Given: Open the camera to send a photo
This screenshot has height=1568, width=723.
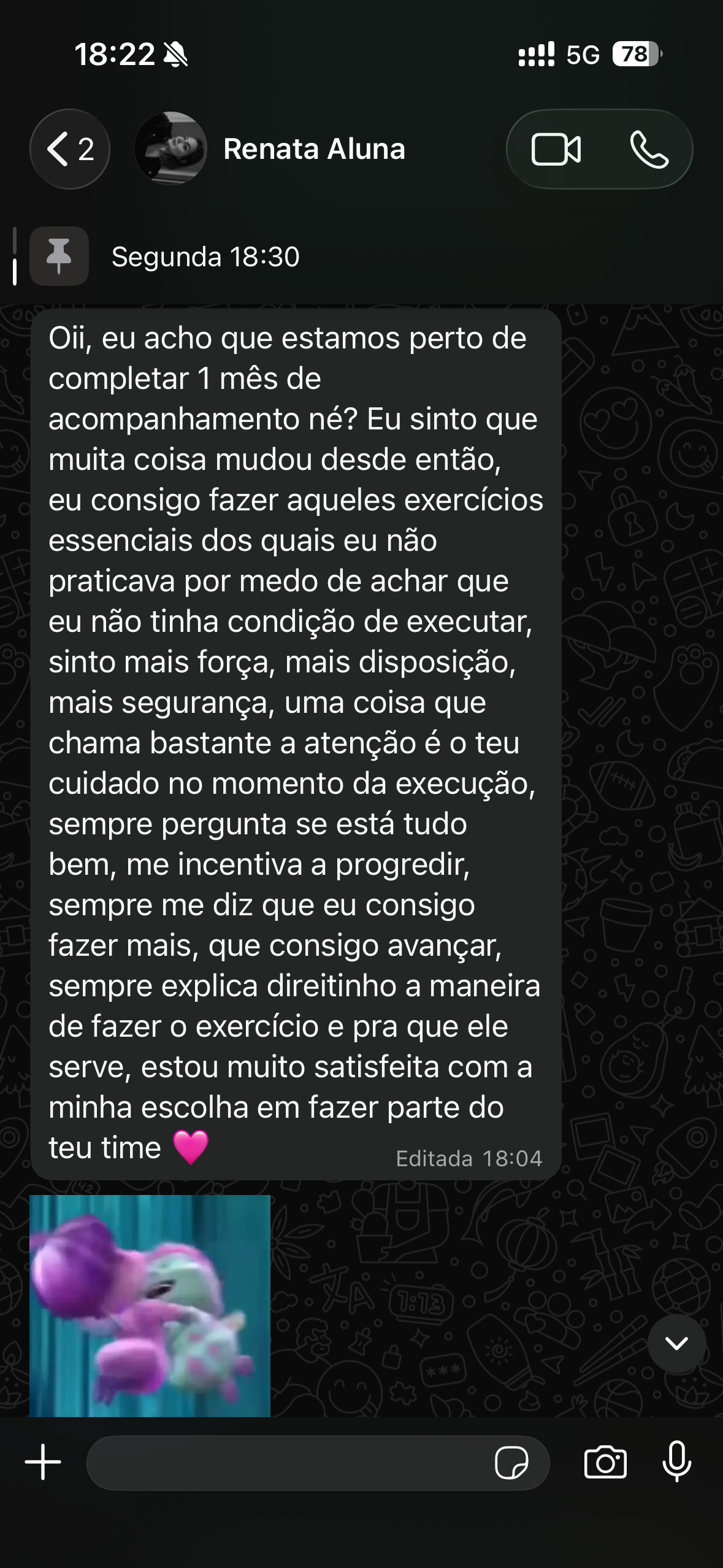Looking at the screenshot, I should 605,1462.
